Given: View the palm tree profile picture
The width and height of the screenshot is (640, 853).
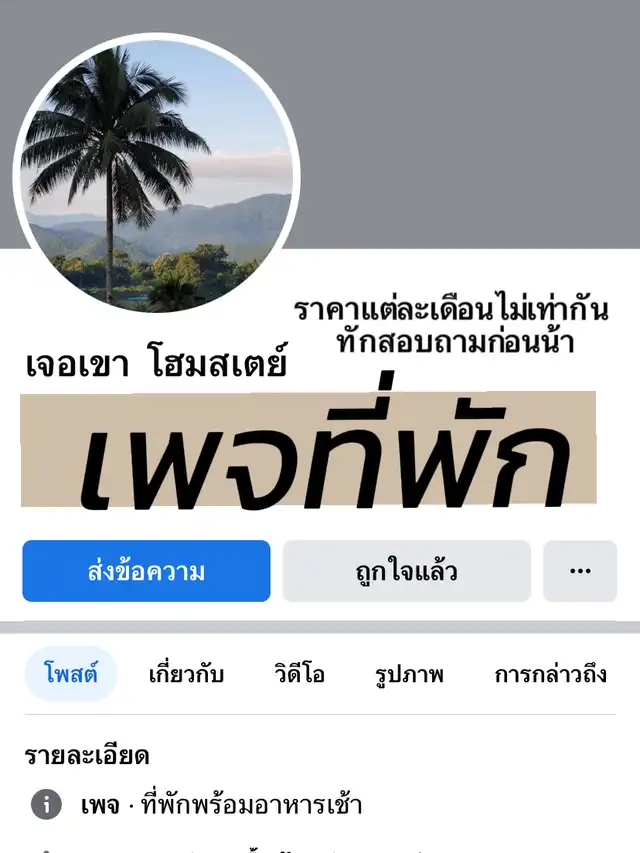Looking at the screenshot, I should click(x=156, y=175).
